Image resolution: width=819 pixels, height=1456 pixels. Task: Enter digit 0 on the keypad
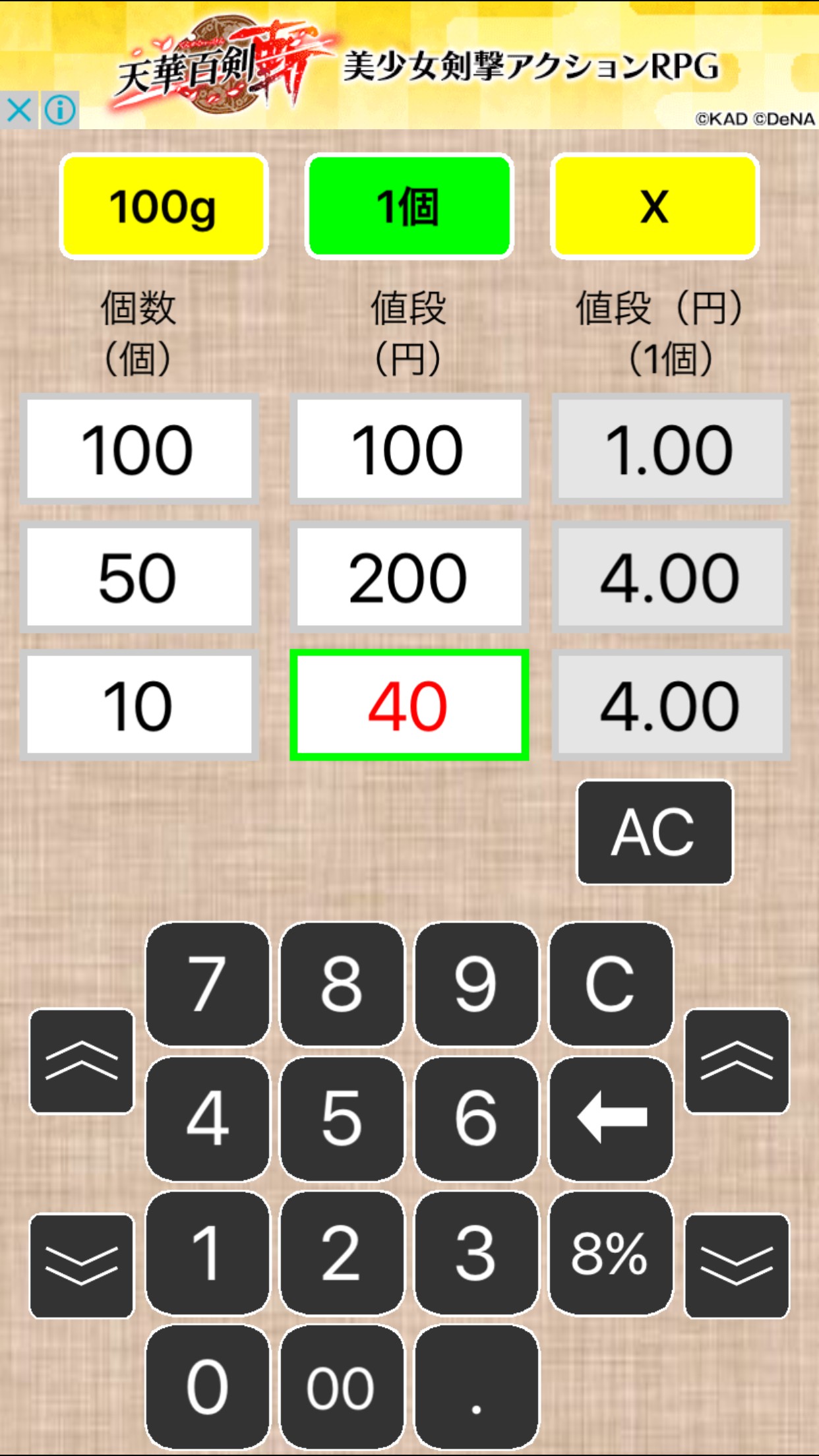coord(207,1387)
